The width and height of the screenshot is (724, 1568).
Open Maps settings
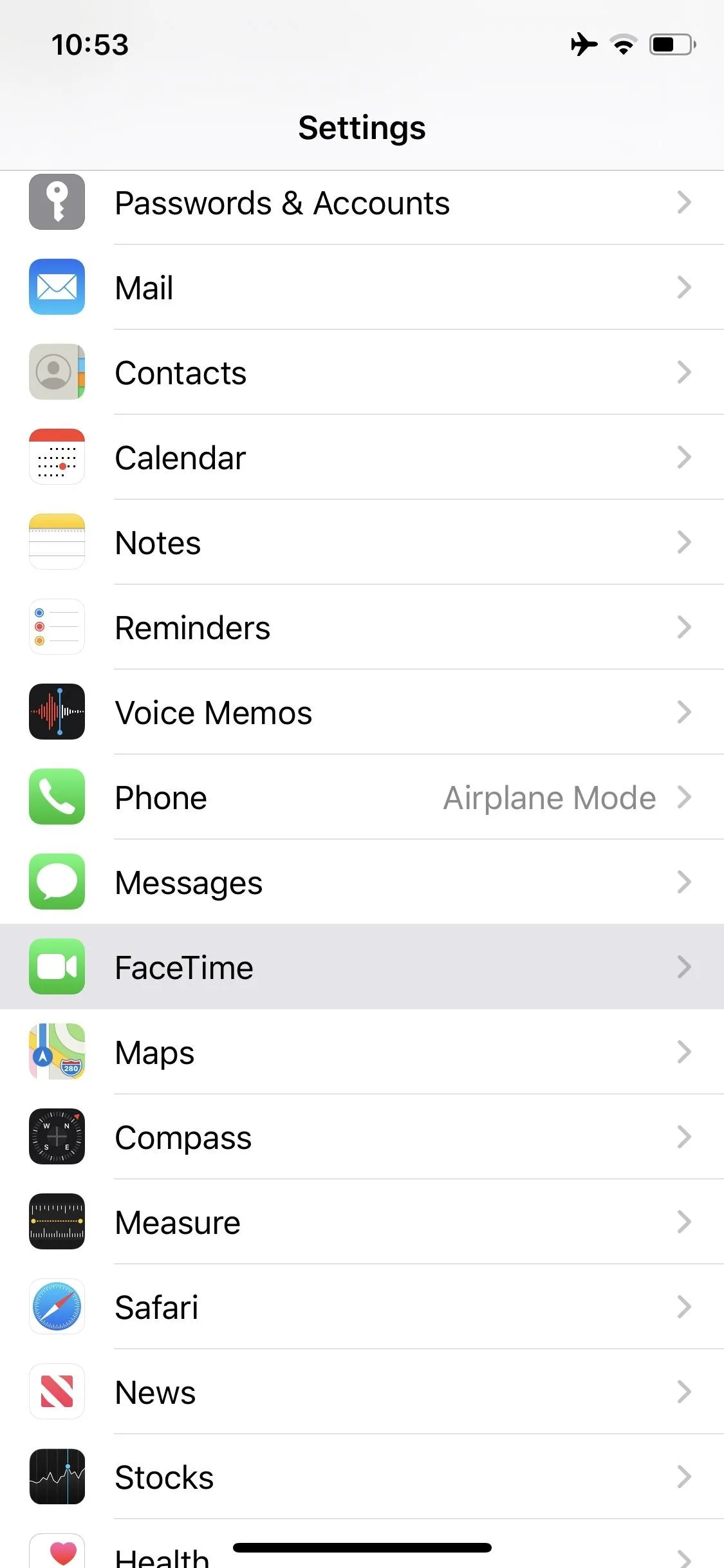click(x=362, y=1052)
